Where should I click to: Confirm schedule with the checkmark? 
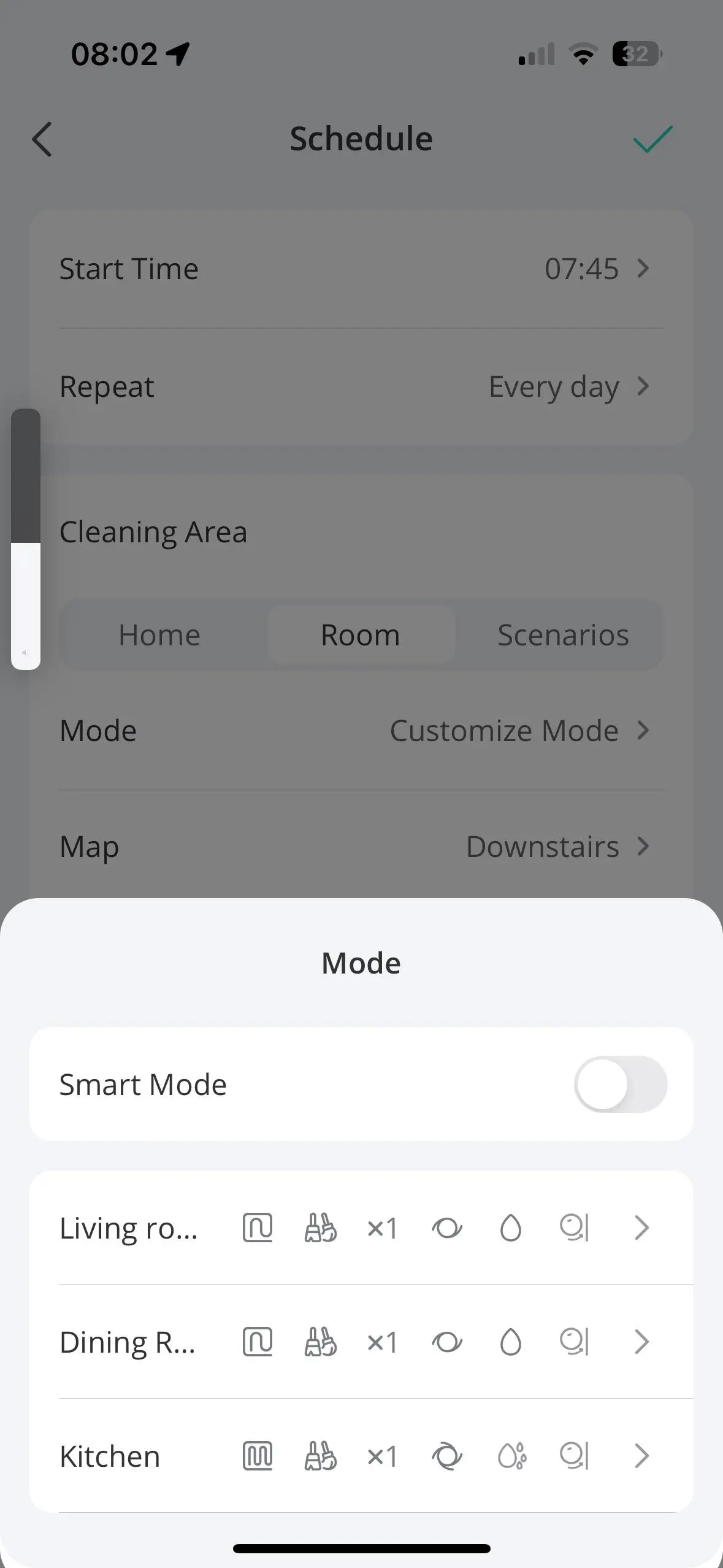[652, 139]
